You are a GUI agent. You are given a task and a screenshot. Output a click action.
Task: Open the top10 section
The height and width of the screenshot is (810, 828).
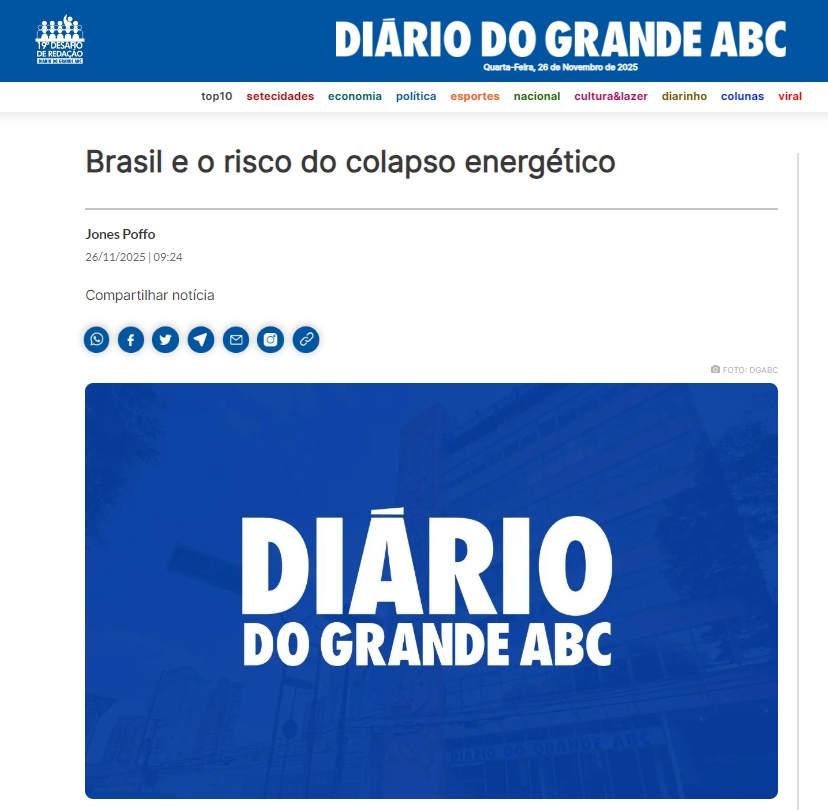[x=216, y=97]
